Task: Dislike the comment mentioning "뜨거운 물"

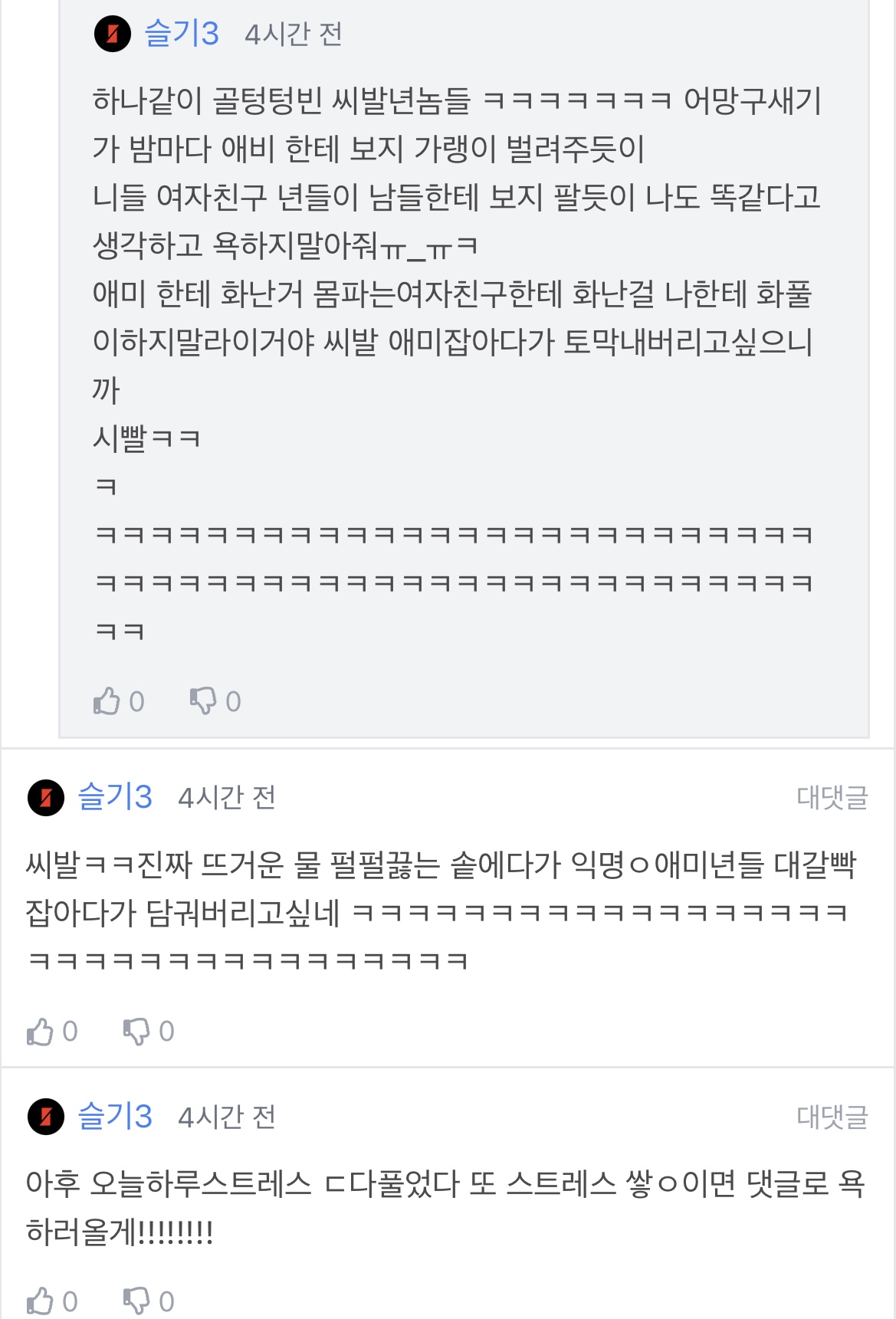Action: tap(137, 1032)
